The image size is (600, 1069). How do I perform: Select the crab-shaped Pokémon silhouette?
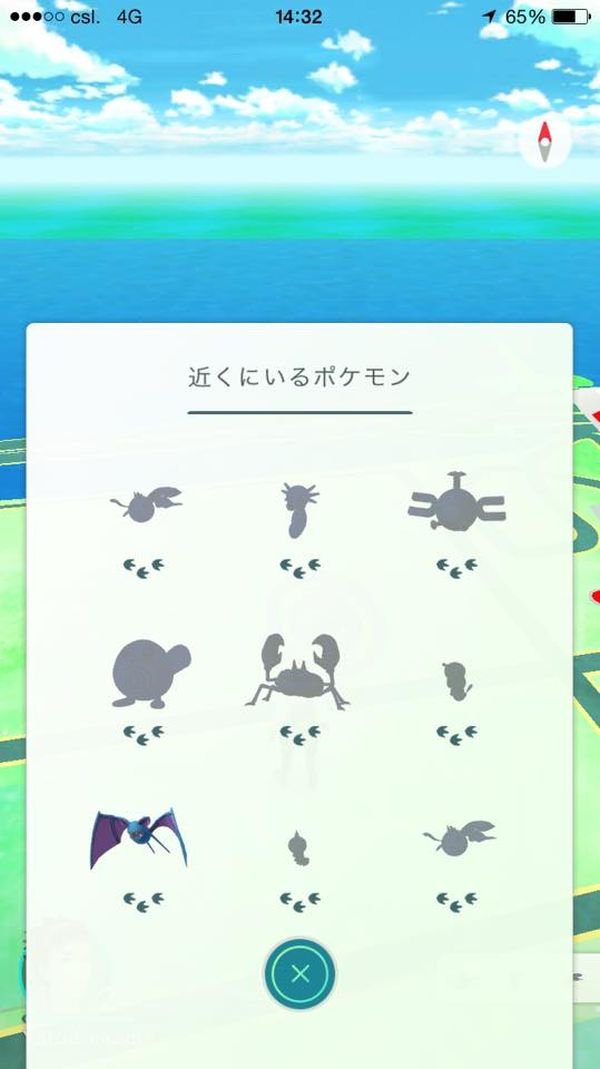(x=299, y=672)
